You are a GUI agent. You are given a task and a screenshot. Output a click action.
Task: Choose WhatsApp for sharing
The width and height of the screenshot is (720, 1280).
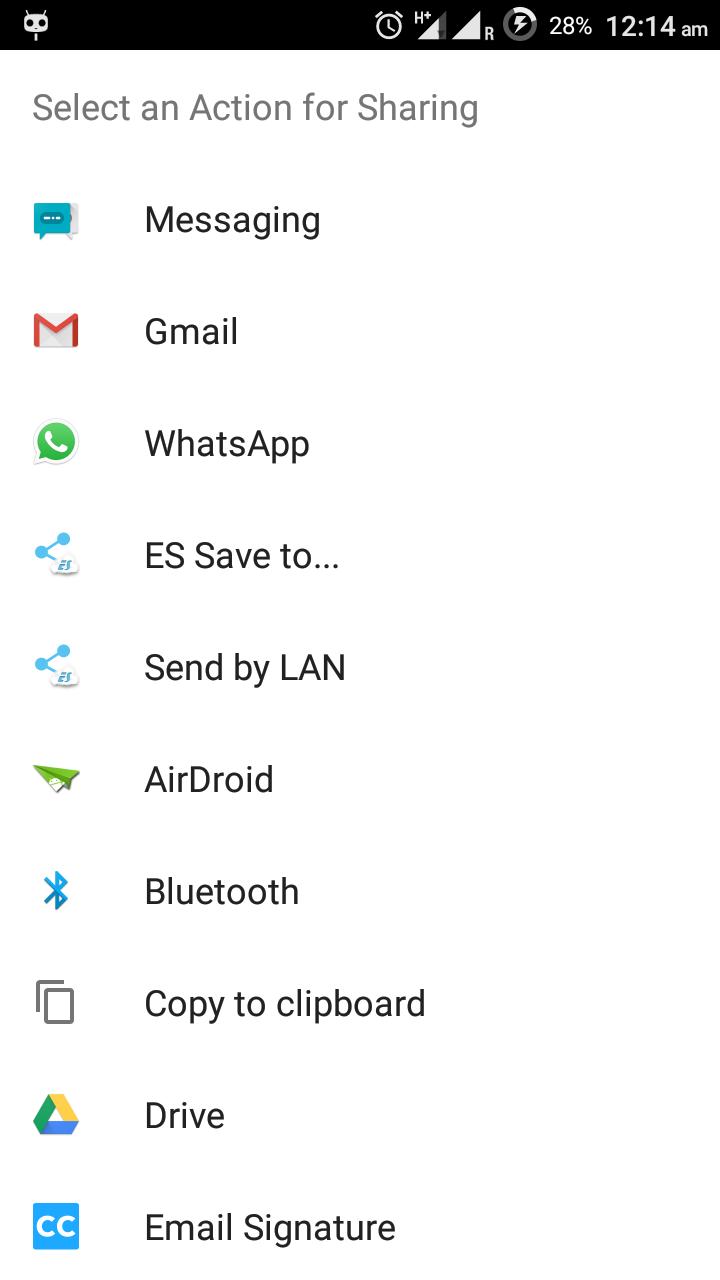tap(227, 444)
